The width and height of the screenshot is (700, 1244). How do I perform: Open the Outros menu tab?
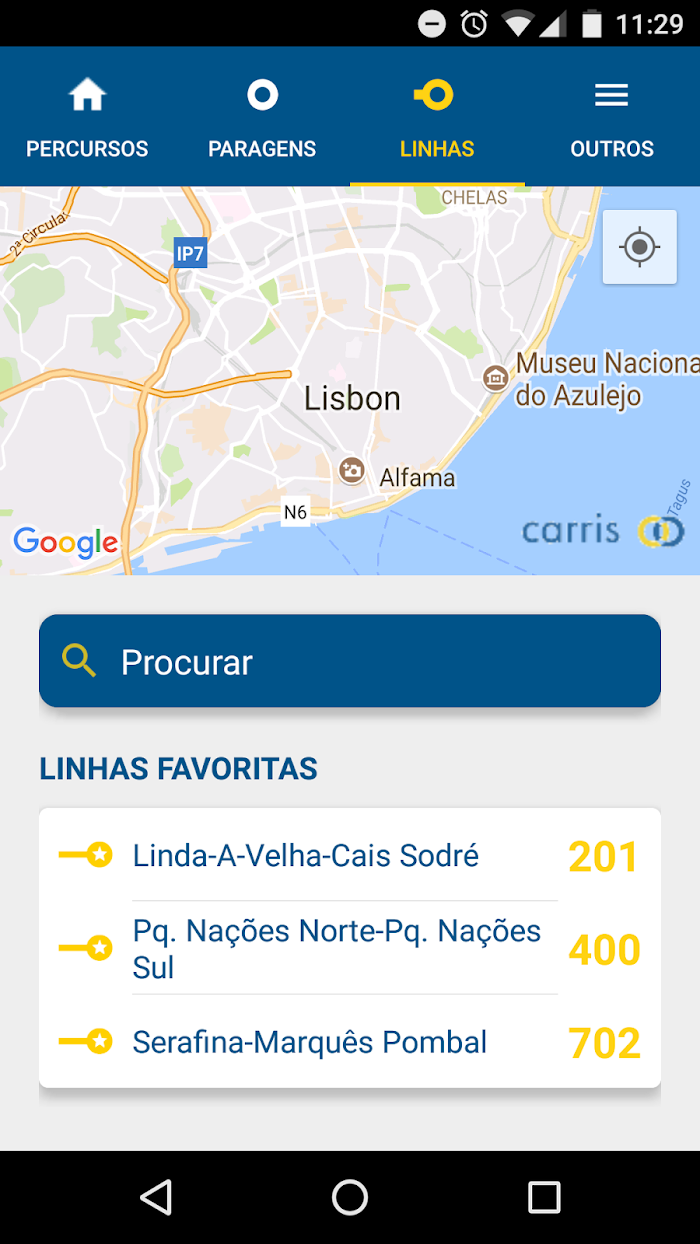tap(612, 116)
